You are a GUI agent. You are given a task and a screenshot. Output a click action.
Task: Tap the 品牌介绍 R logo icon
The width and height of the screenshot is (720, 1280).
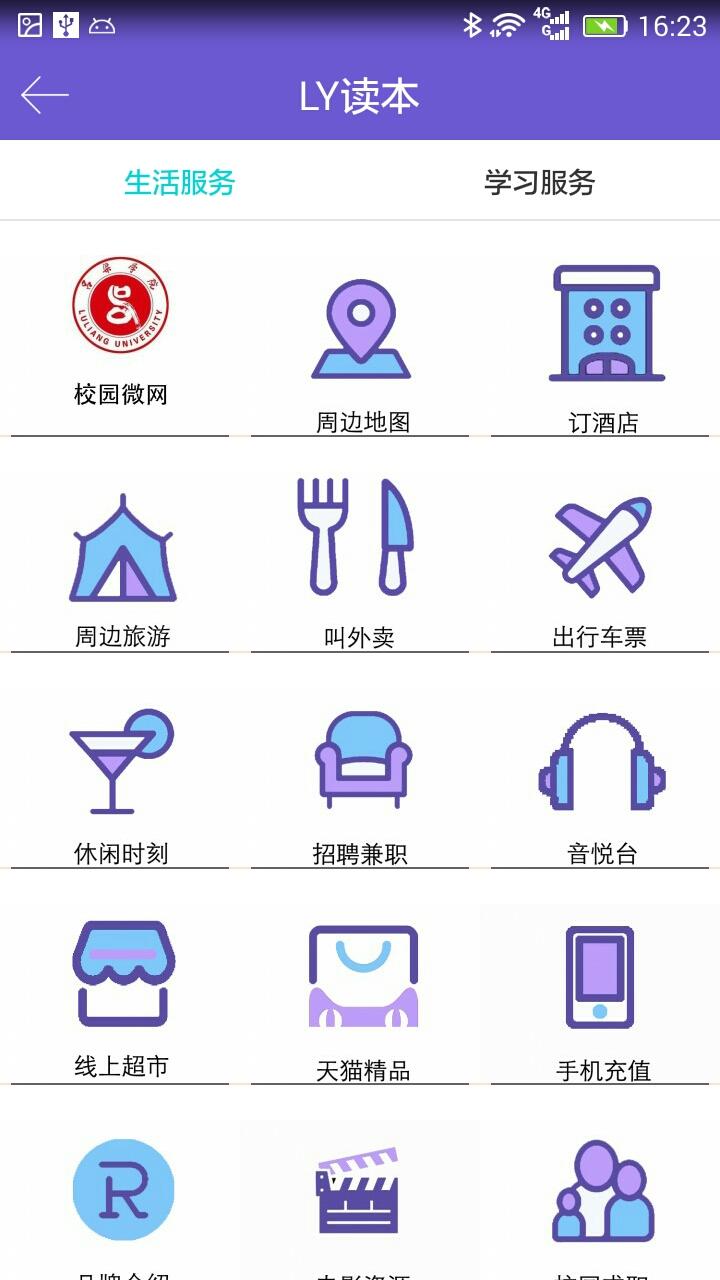pyautogui.click(x=122, y=1190)
